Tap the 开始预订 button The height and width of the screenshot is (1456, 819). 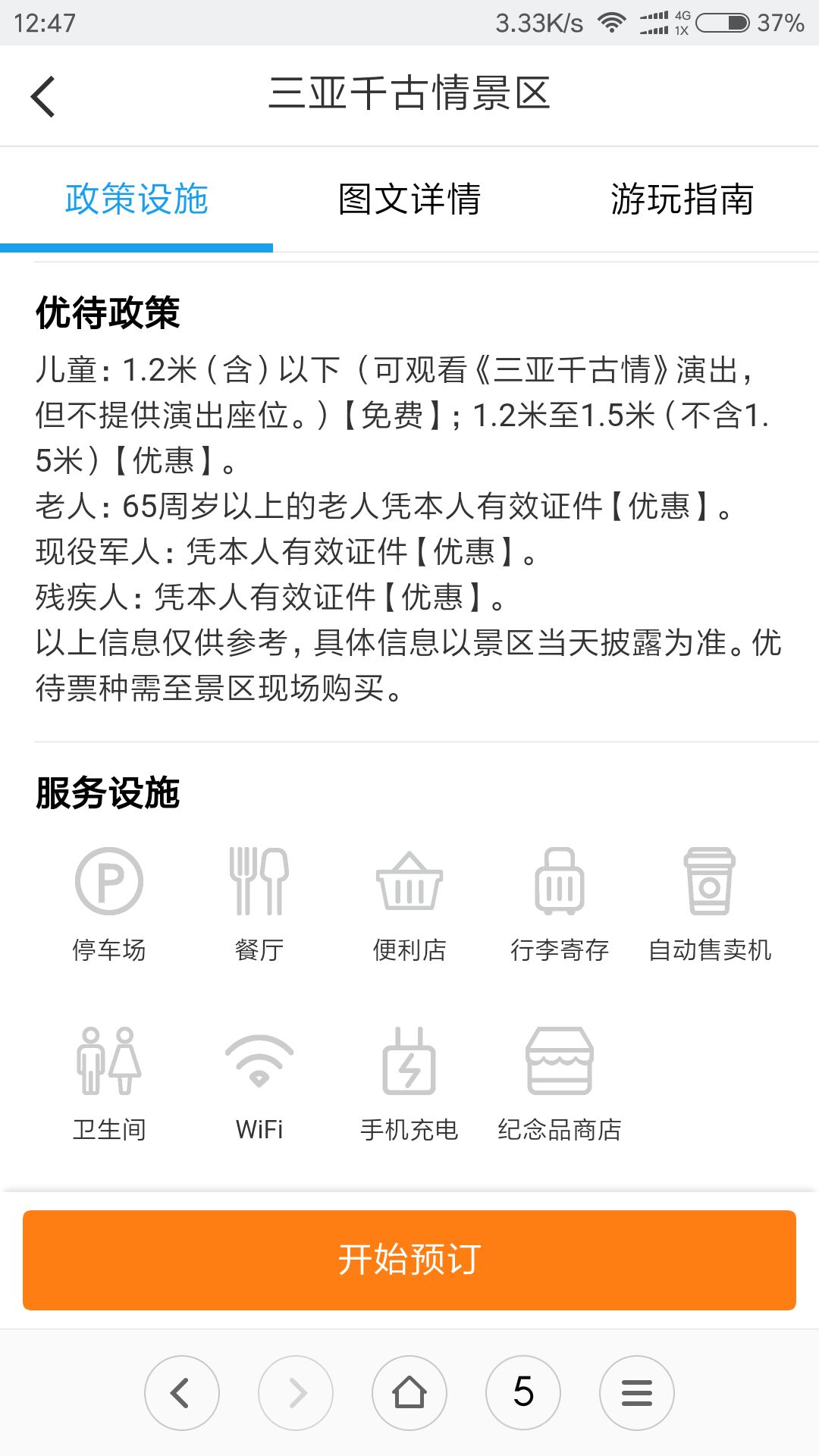click(409, 1260)
